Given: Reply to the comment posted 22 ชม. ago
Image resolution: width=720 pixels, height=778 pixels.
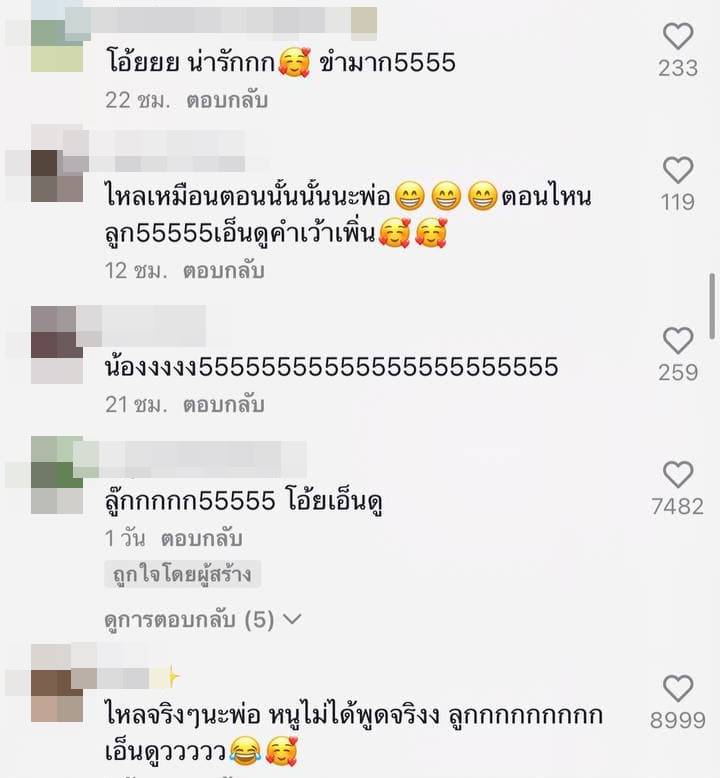Looking at the screenshot, I should [x=227, y=101].
